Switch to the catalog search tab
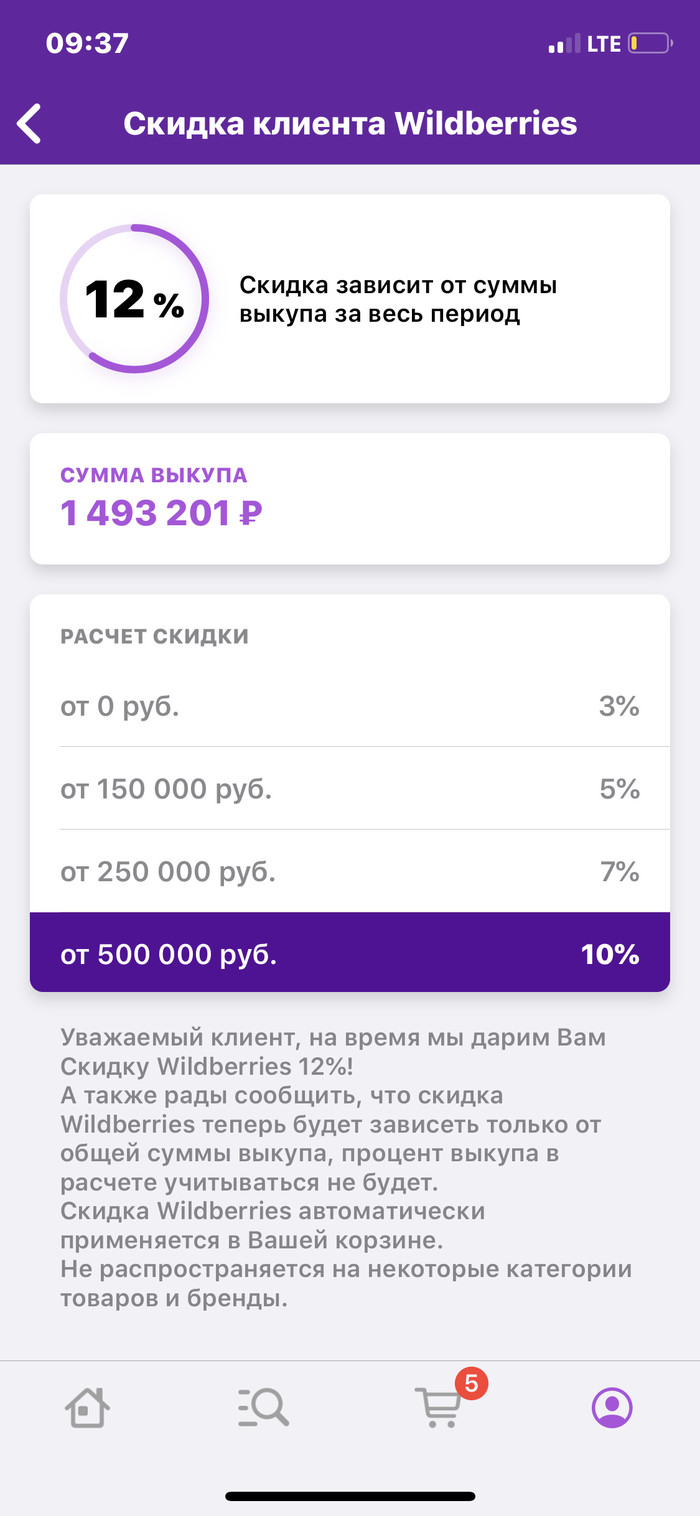The height and width of the screenshot is (1516, 700). tap(264, 1408)
